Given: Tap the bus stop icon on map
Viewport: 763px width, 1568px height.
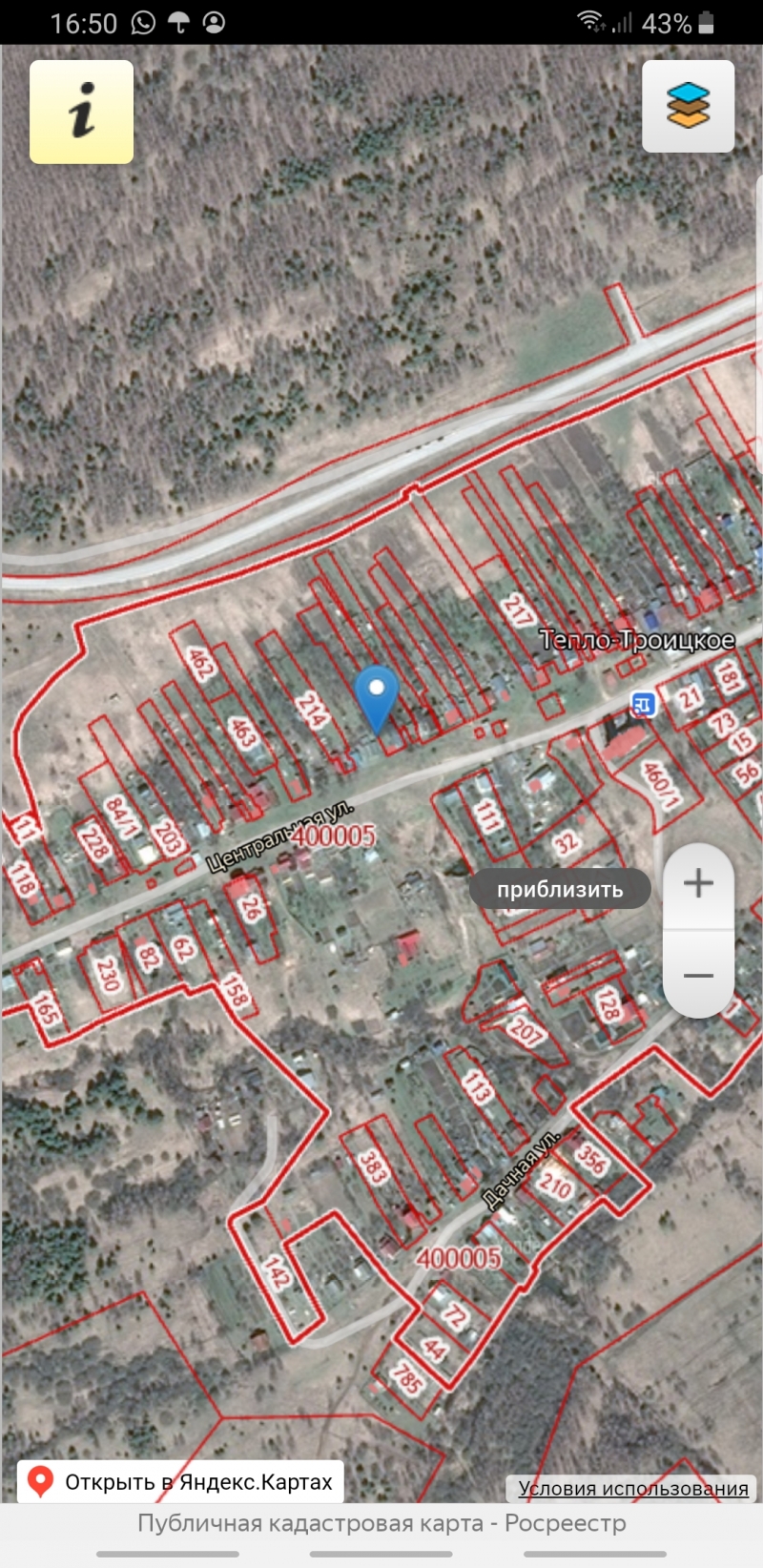Looking at the screenshot, I should (644, 704).
